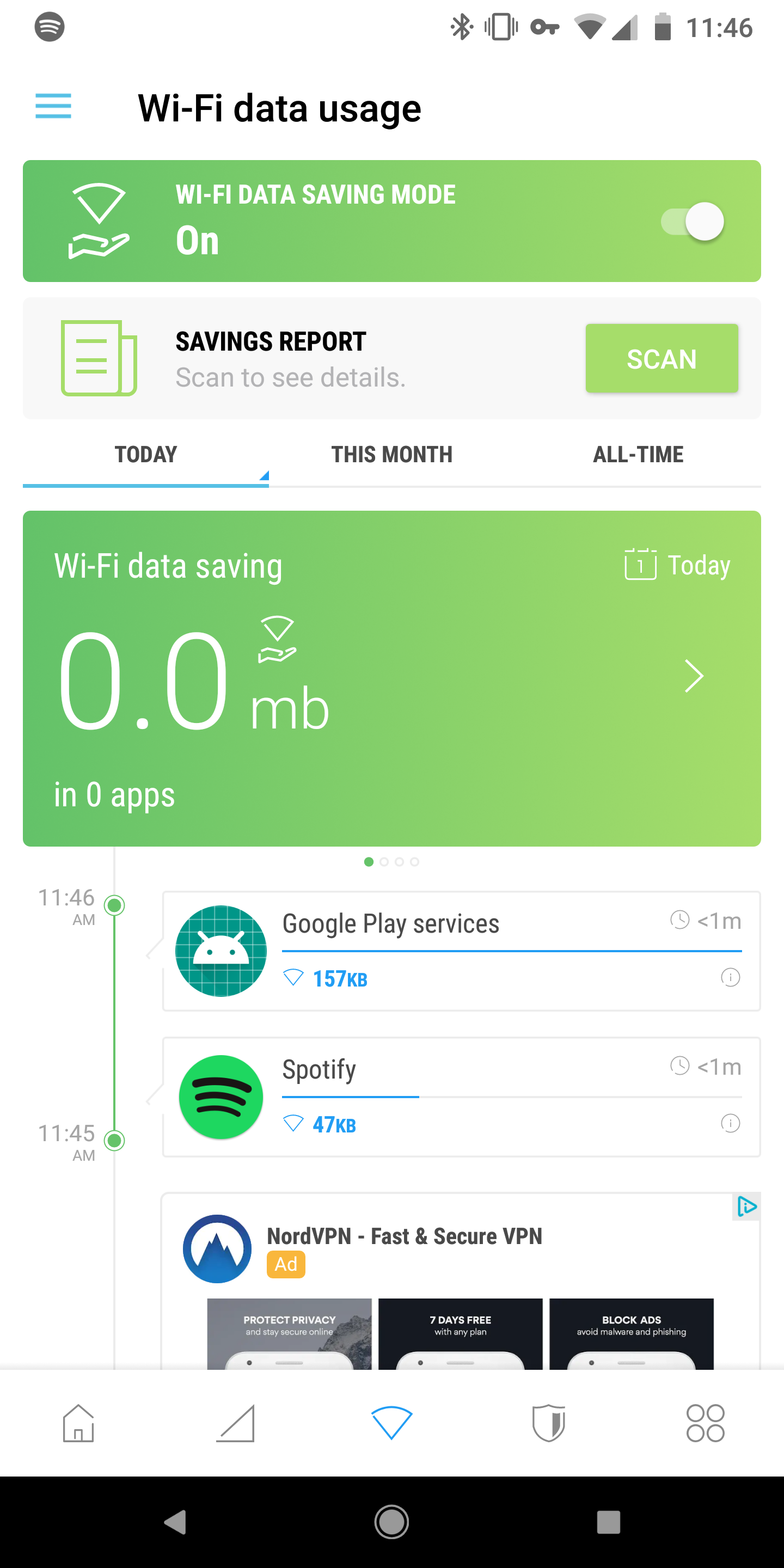Open the NordVPN - Fast & Secure VPN ad
This screenshot has width=784, height=1568.
(x=405, y=1236)
